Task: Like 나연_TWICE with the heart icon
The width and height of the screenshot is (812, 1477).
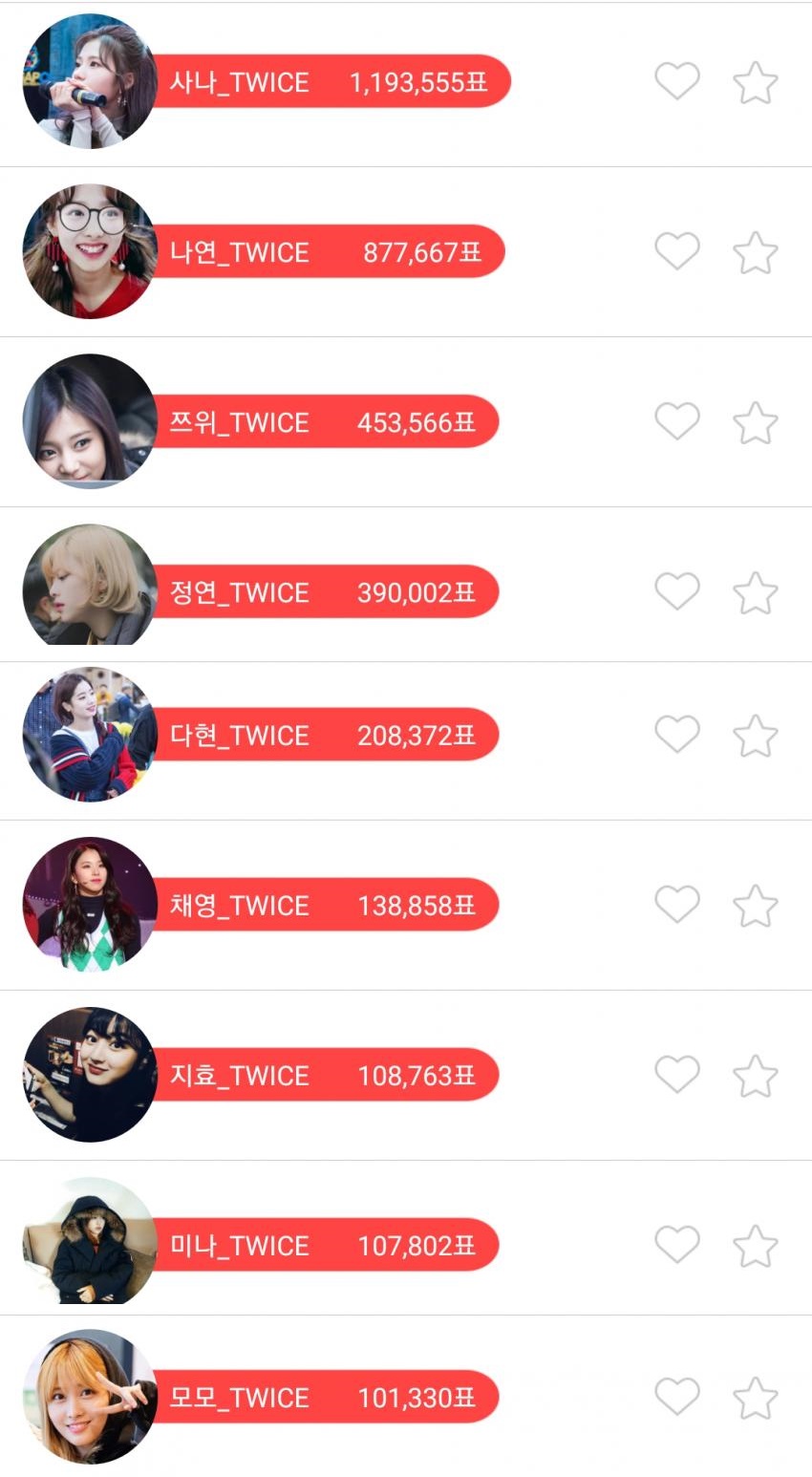Action: 677,251
